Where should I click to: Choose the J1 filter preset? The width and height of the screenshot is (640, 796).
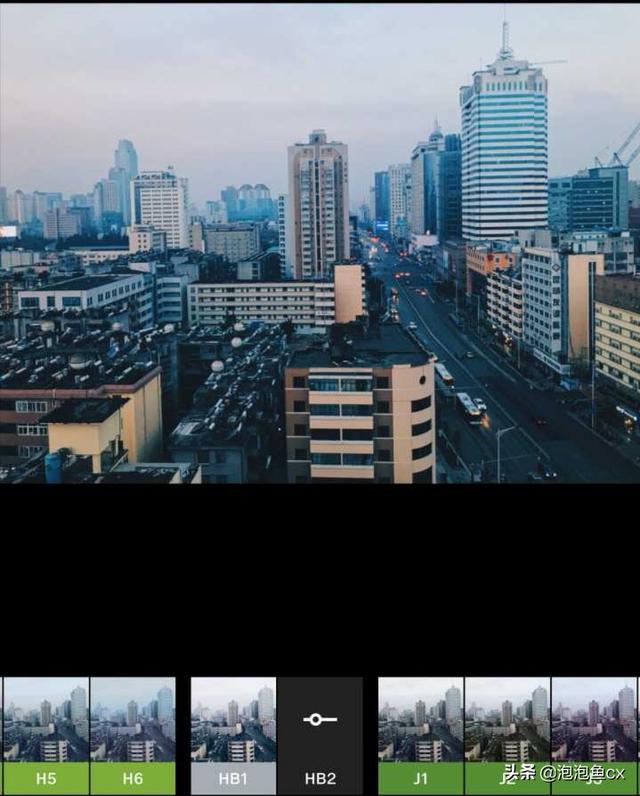(420, 735)
